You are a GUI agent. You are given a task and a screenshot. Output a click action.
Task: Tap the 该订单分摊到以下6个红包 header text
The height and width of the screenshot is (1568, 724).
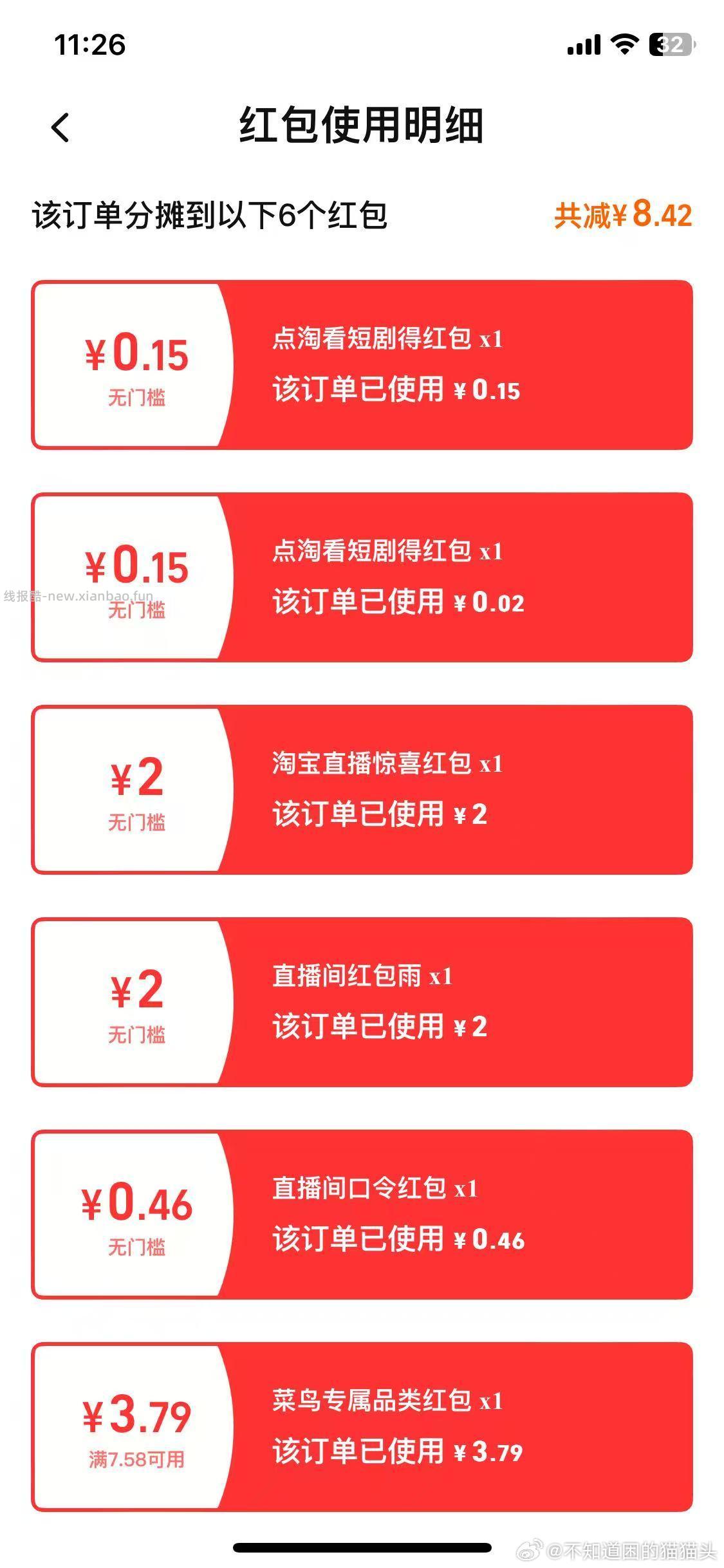click(x=212, y=217)
